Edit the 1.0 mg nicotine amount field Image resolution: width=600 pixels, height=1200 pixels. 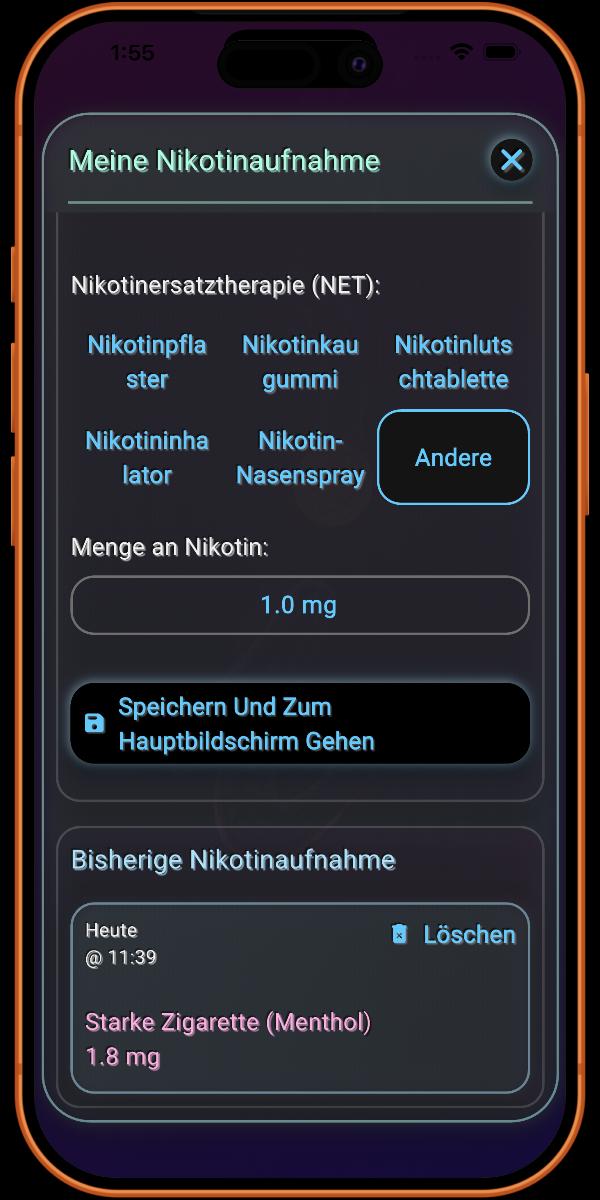299,605
